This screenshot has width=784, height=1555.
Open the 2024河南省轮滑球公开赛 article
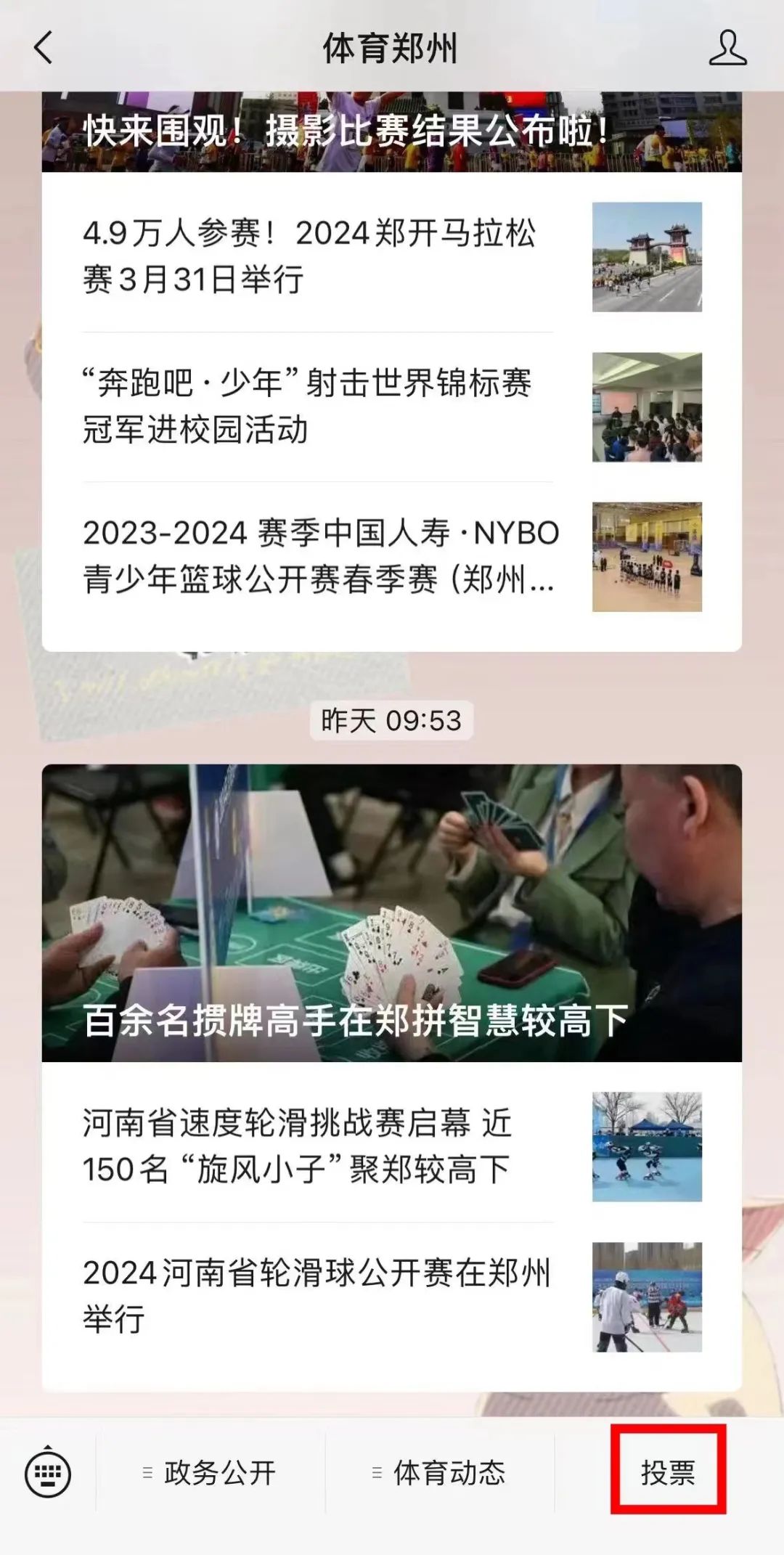point(392,1296)
